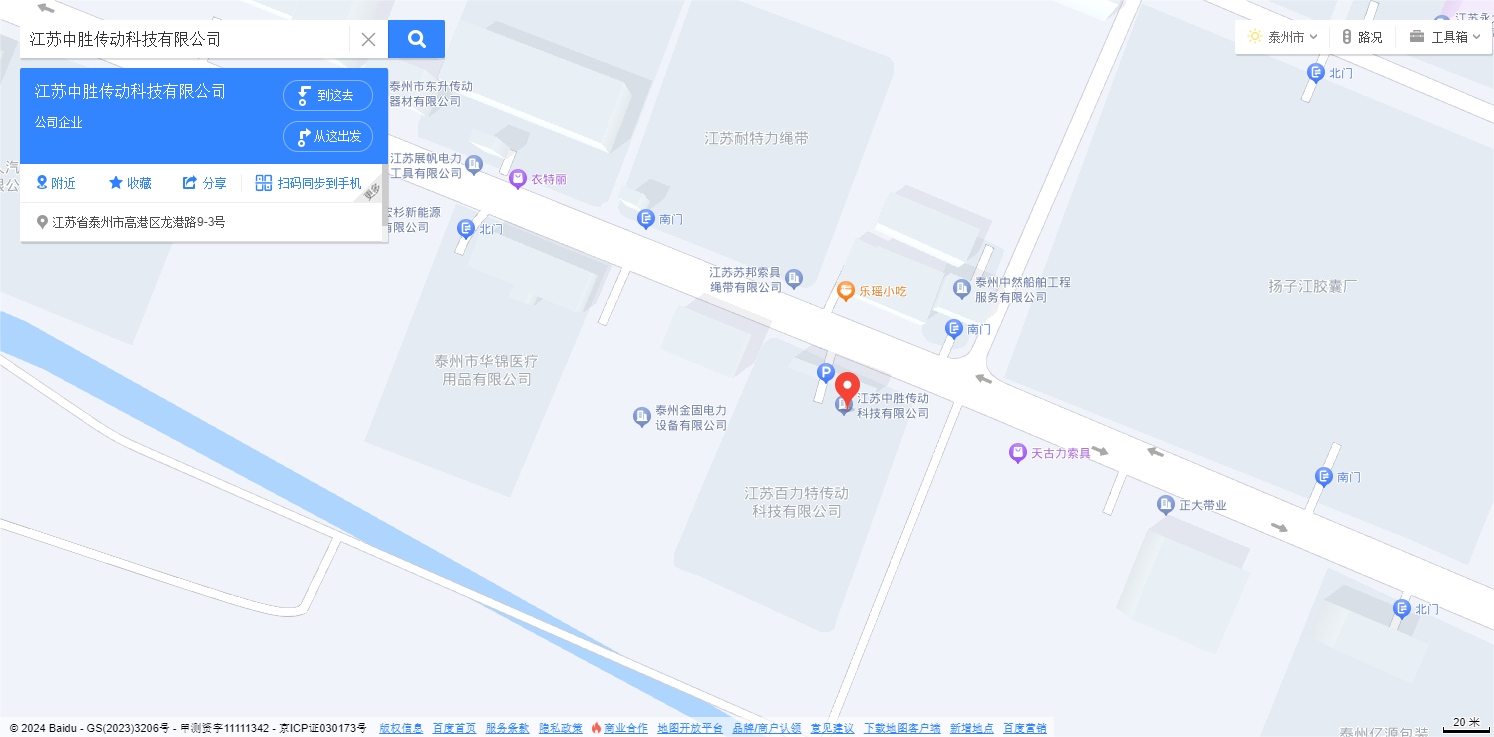Get directions with 到这去 button
The width and height of the screenshot is (1494, 737).
[328, 96]
